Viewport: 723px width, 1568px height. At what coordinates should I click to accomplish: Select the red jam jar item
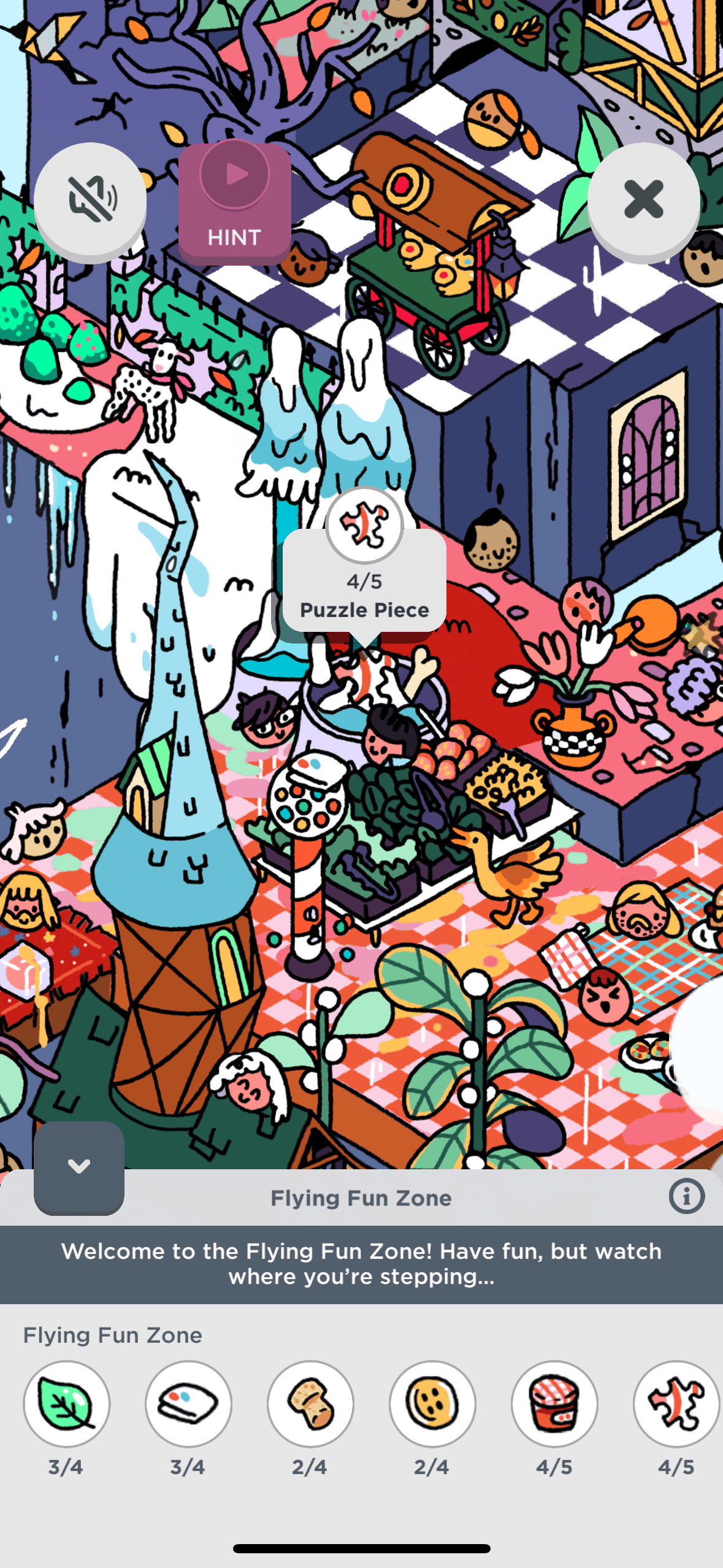point(554,1404)
